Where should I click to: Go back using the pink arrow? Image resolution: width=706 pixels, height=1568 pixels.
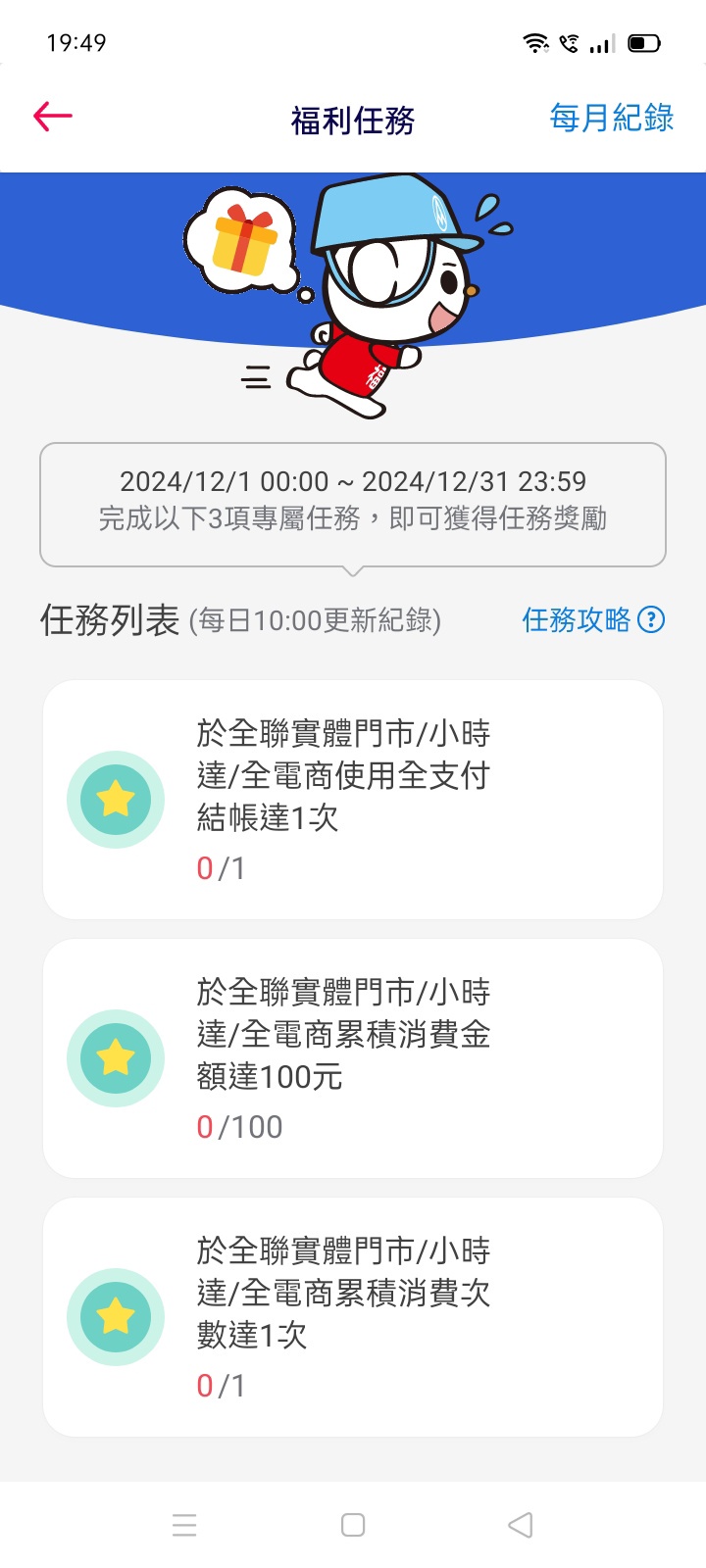pos(53,117)
